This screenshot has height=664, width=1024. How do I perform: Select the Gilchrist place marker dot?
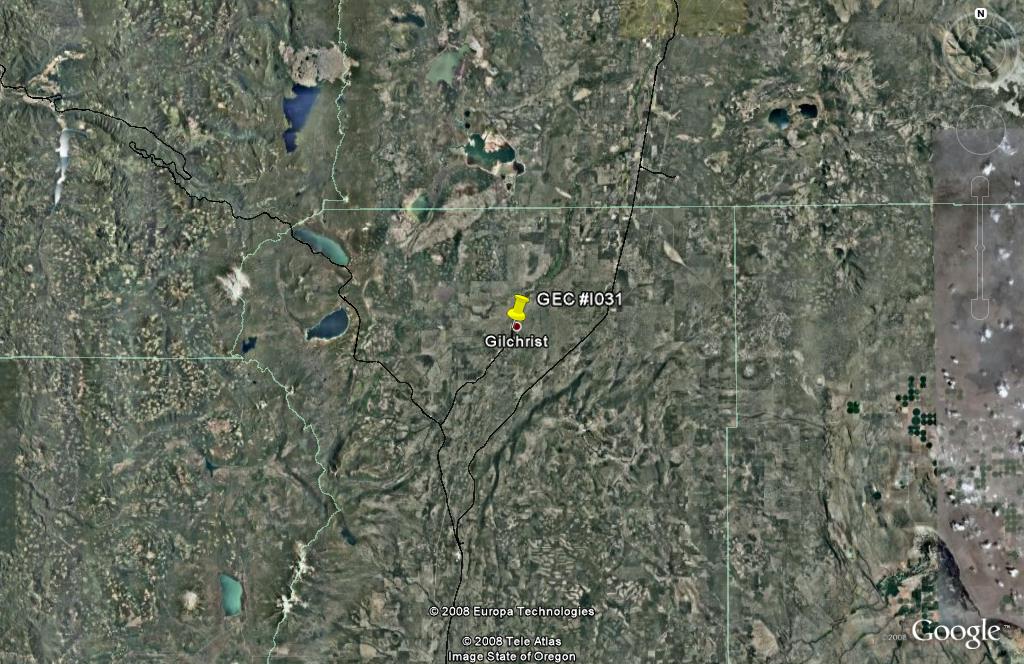click(x=517, y=326)
